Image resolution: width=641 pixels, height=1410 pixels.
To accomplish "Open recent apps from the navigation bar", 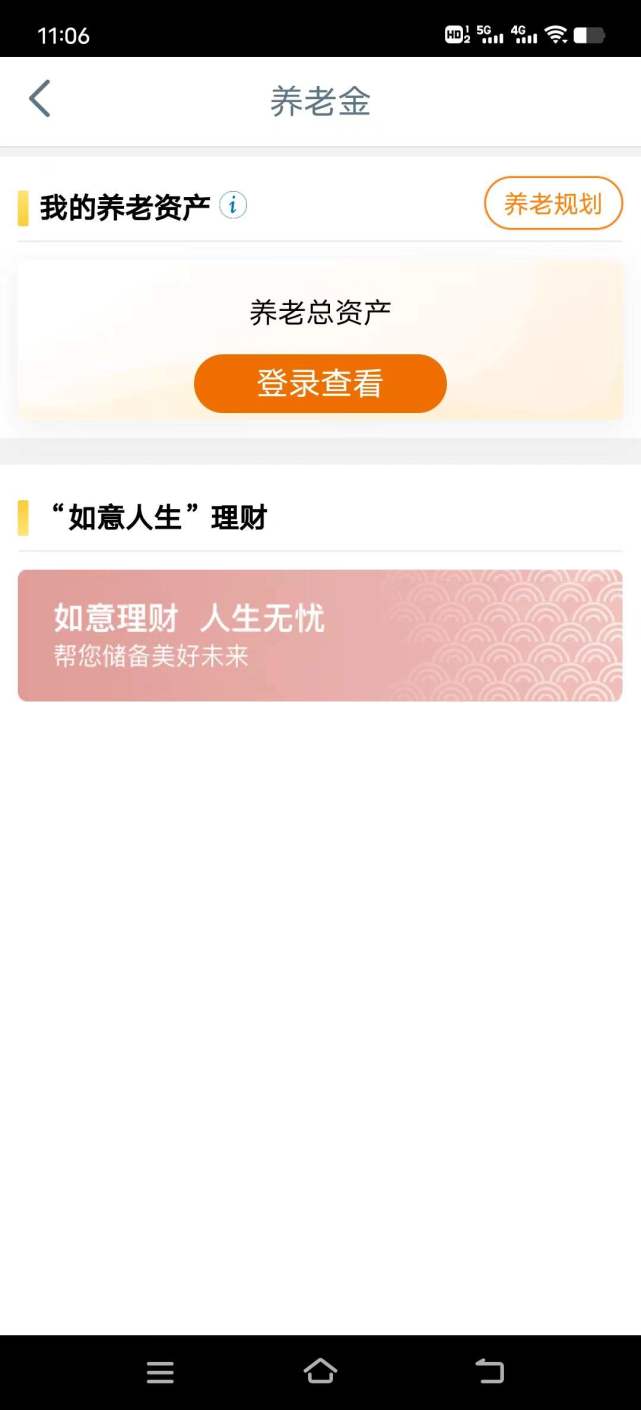I will 160,1372.
